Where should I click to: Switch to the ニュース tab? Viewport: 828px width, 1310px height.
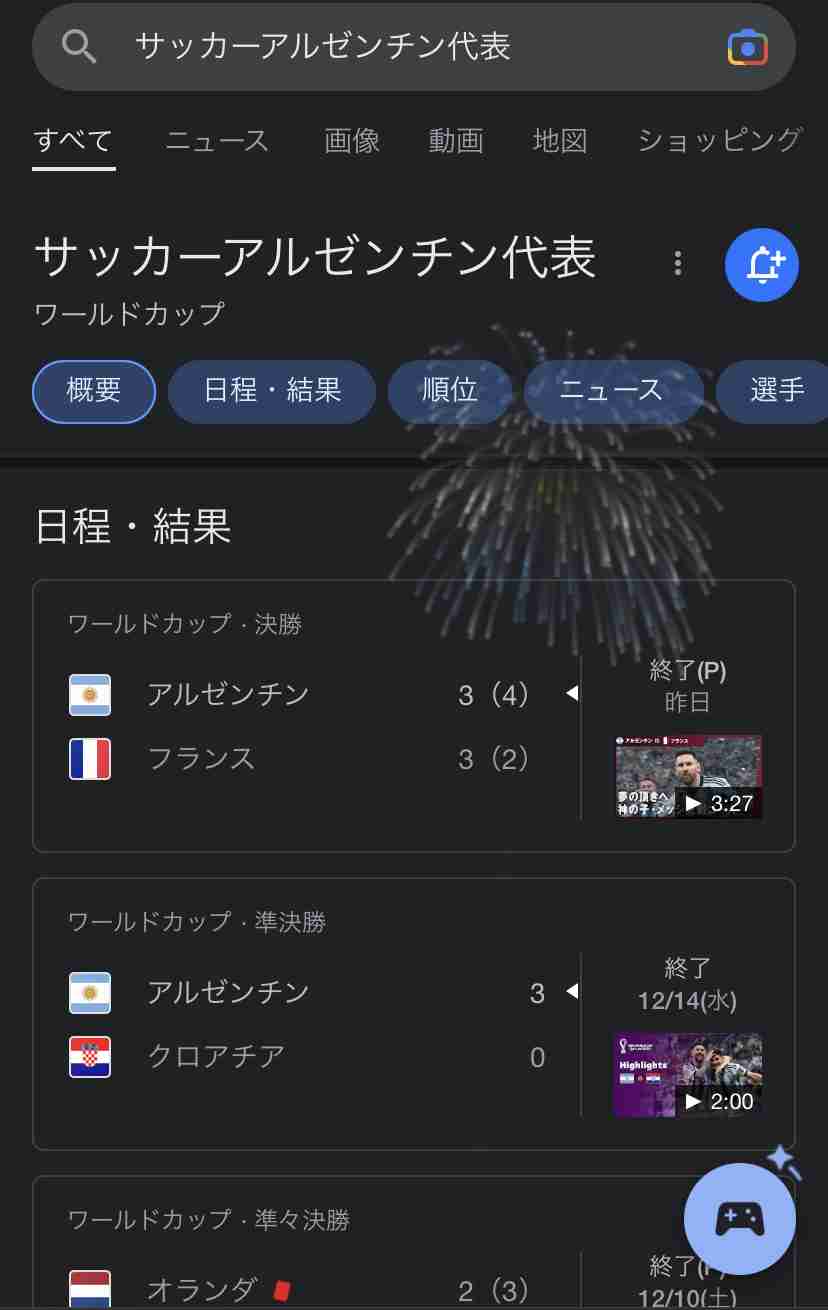[x=216, y=141]
